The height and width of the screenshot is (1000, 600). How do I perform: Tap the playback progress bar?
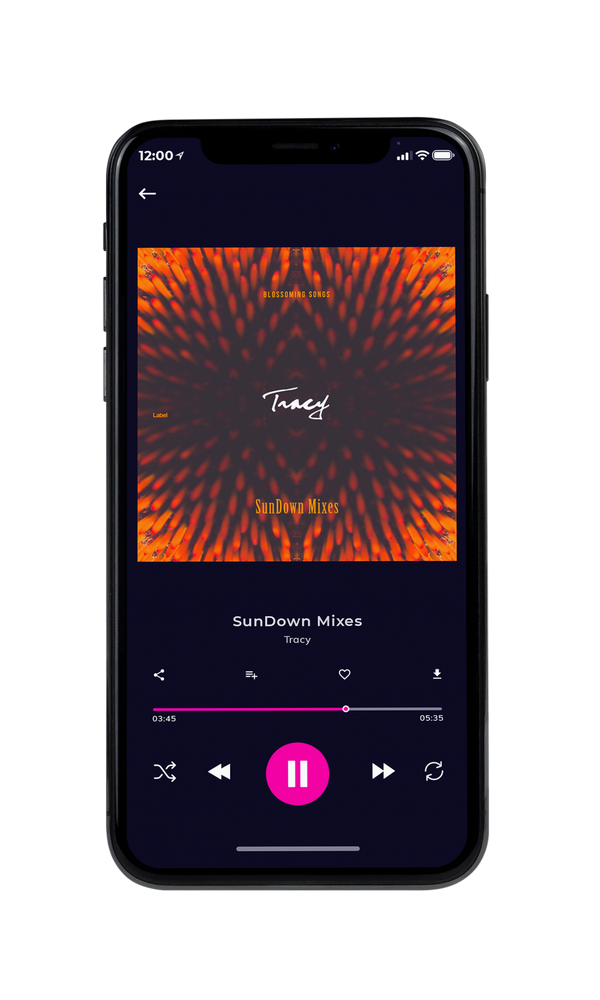(x=297, y=709)
